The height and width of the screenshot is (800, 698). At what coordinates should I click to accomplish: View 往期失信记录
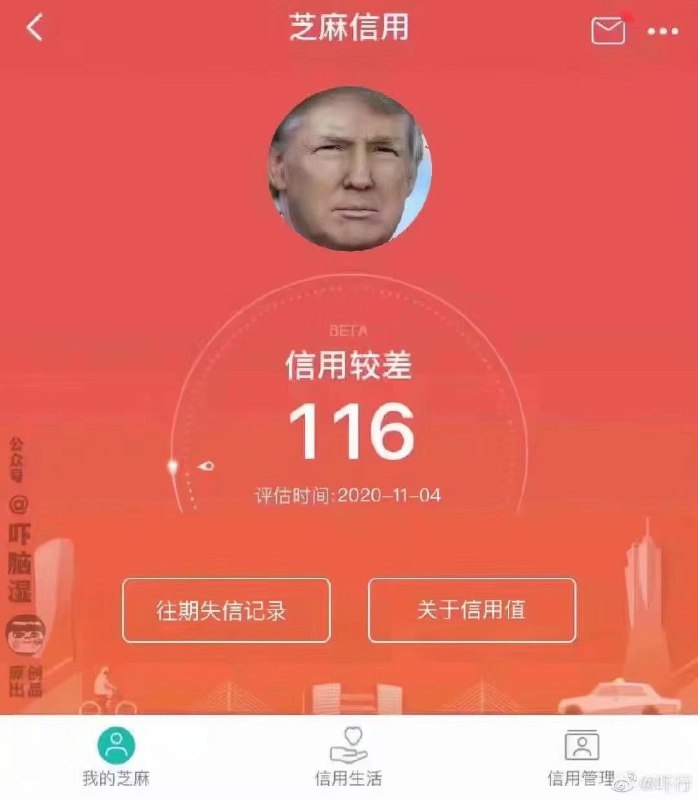[226, 610]
